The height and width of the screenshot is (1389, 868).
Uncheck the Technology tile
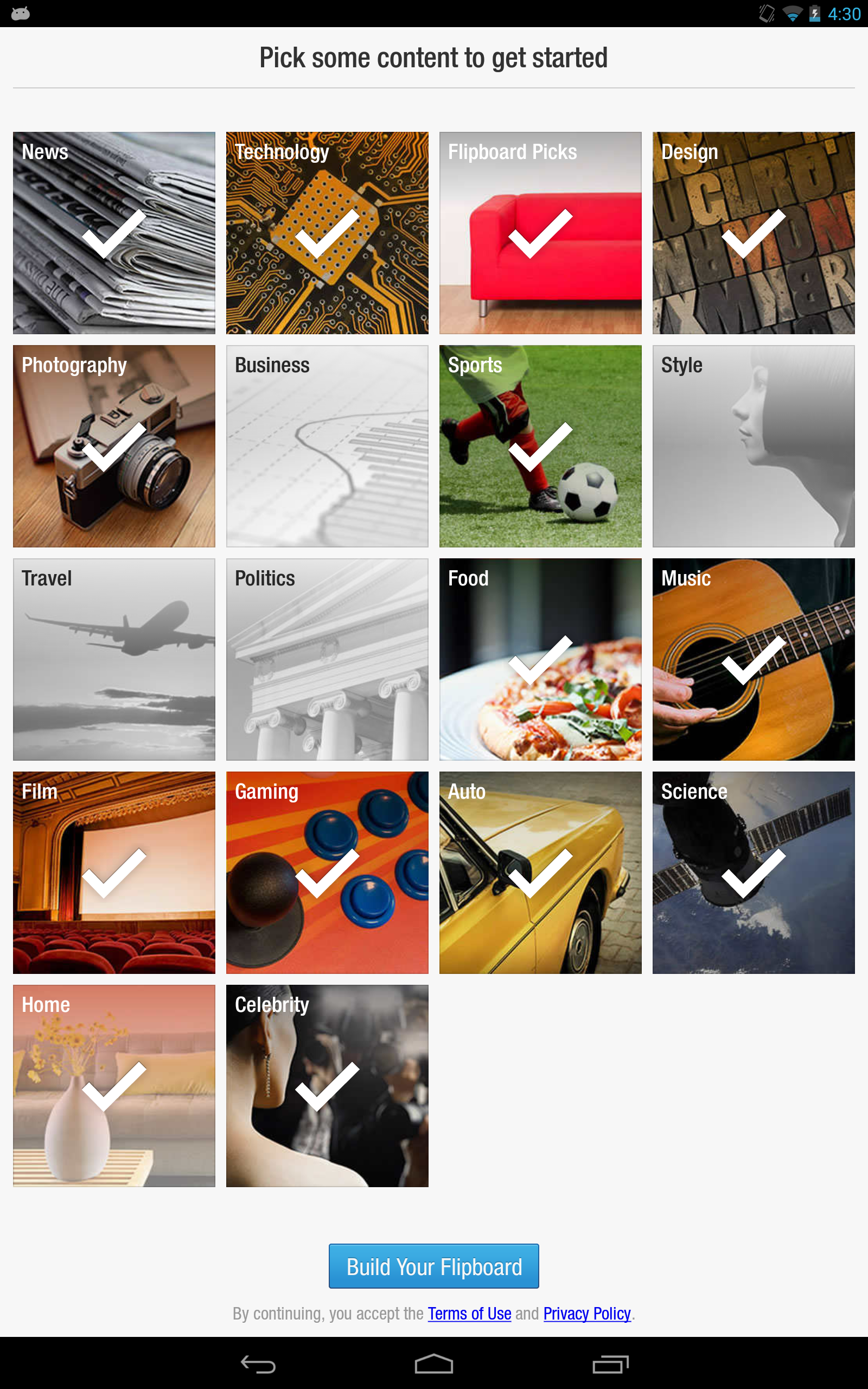point(327,233)
